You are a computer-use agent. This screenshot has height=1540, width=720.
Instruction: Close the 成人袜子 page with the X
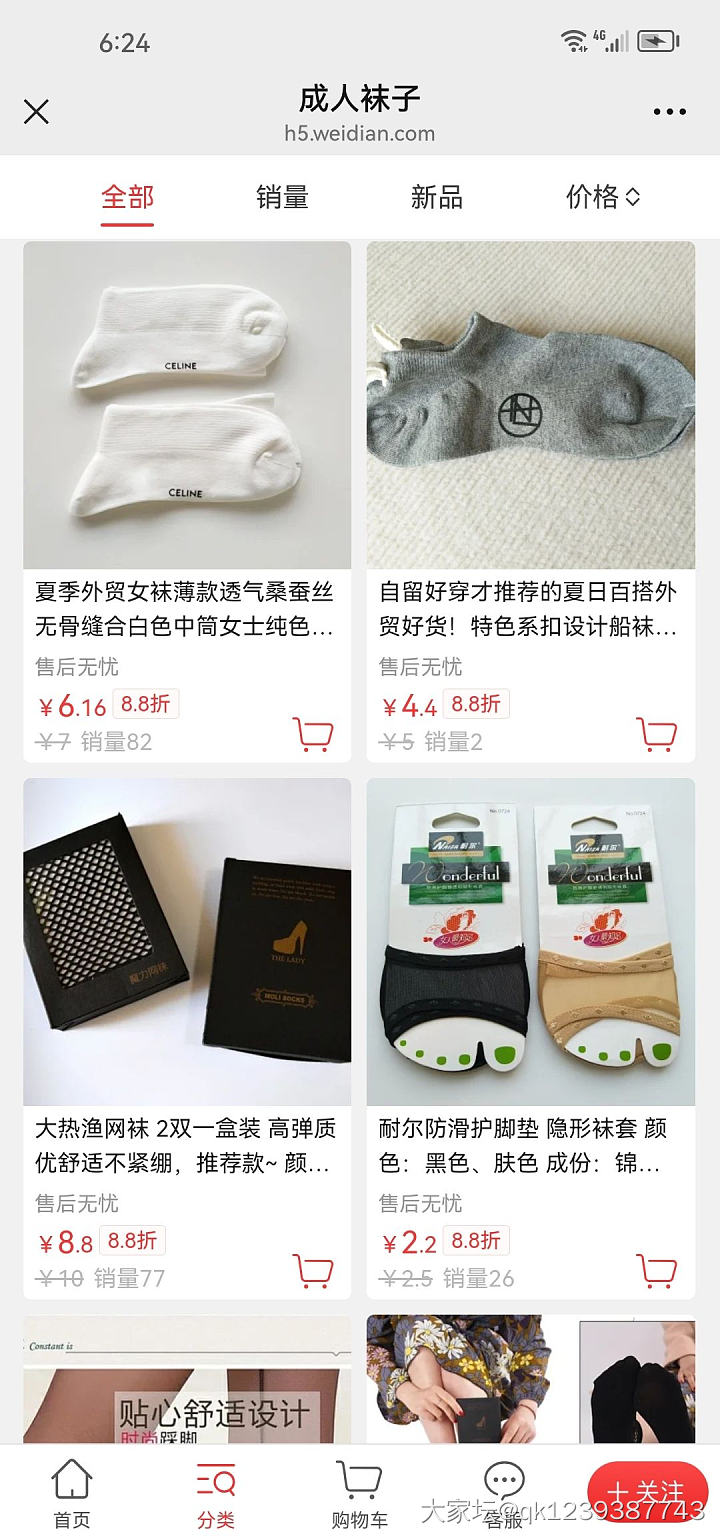click(x=36, y=112)
